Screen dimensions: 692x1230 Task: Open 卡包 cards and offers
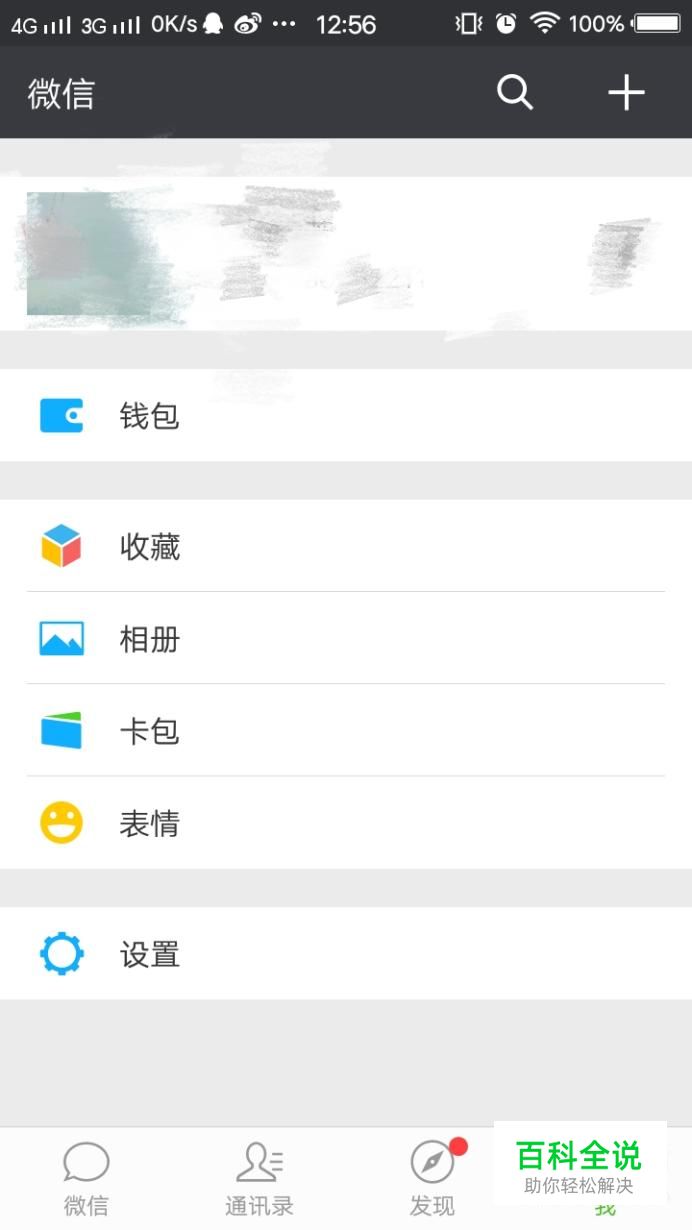pos(346,731)
